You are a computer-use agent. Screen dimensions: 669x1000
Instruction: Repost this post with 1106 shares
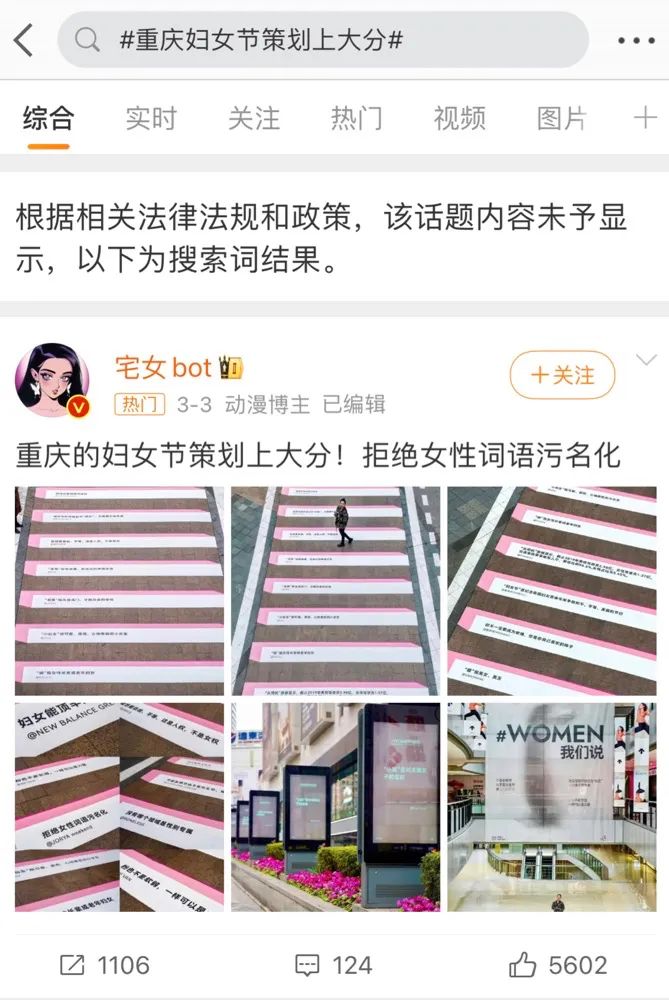tap(105, 965)
